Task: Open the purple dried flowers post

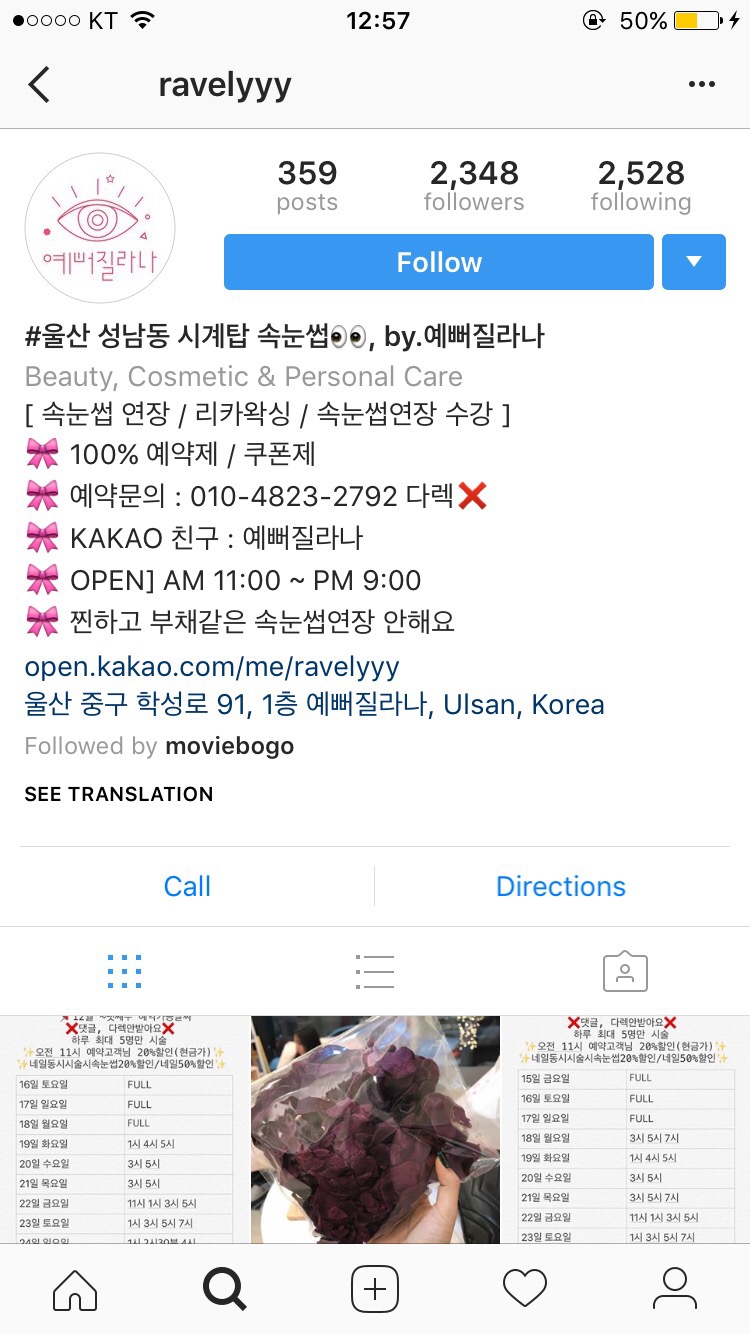Action: coord(375,1130)
